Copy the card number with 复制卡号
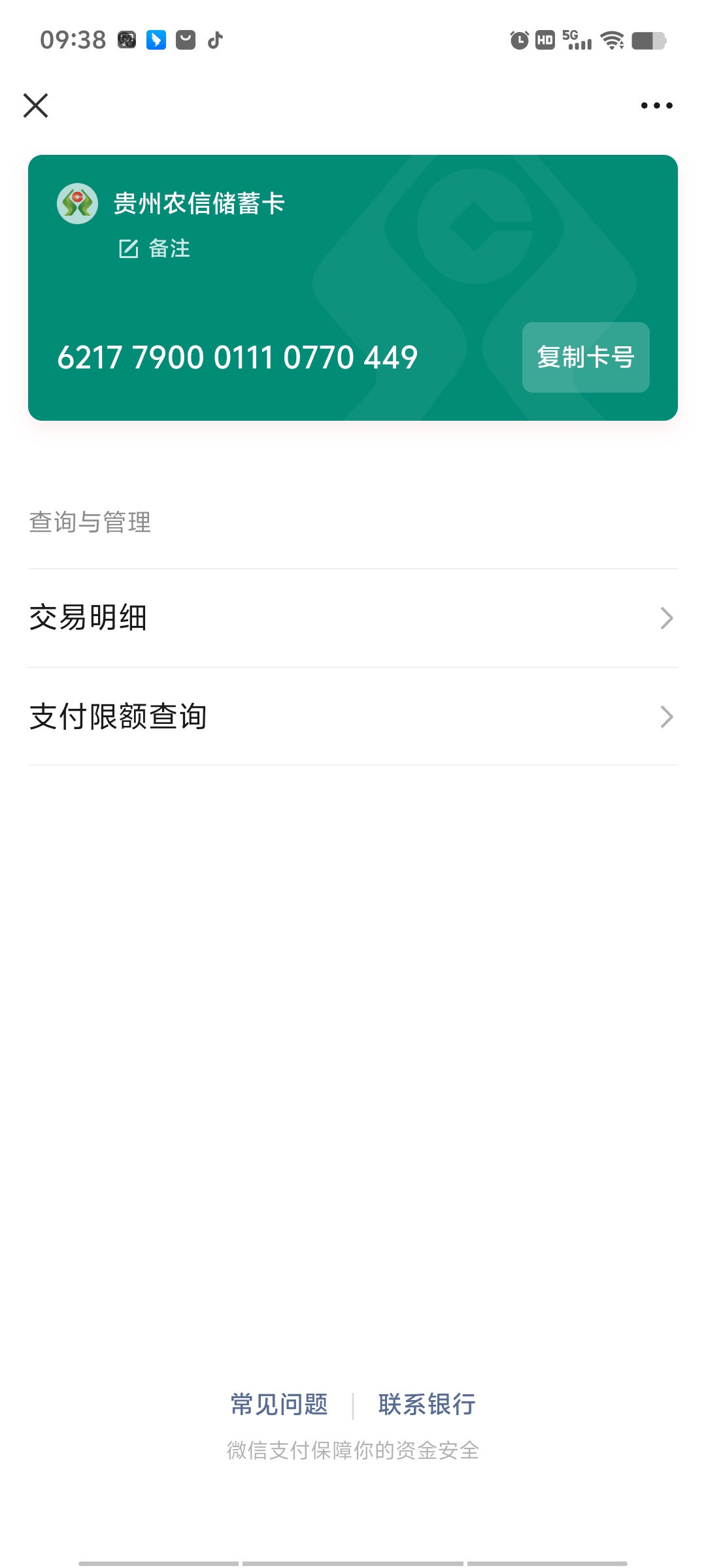The height and width of the screenshot is (1568, 706). point(585,357)
